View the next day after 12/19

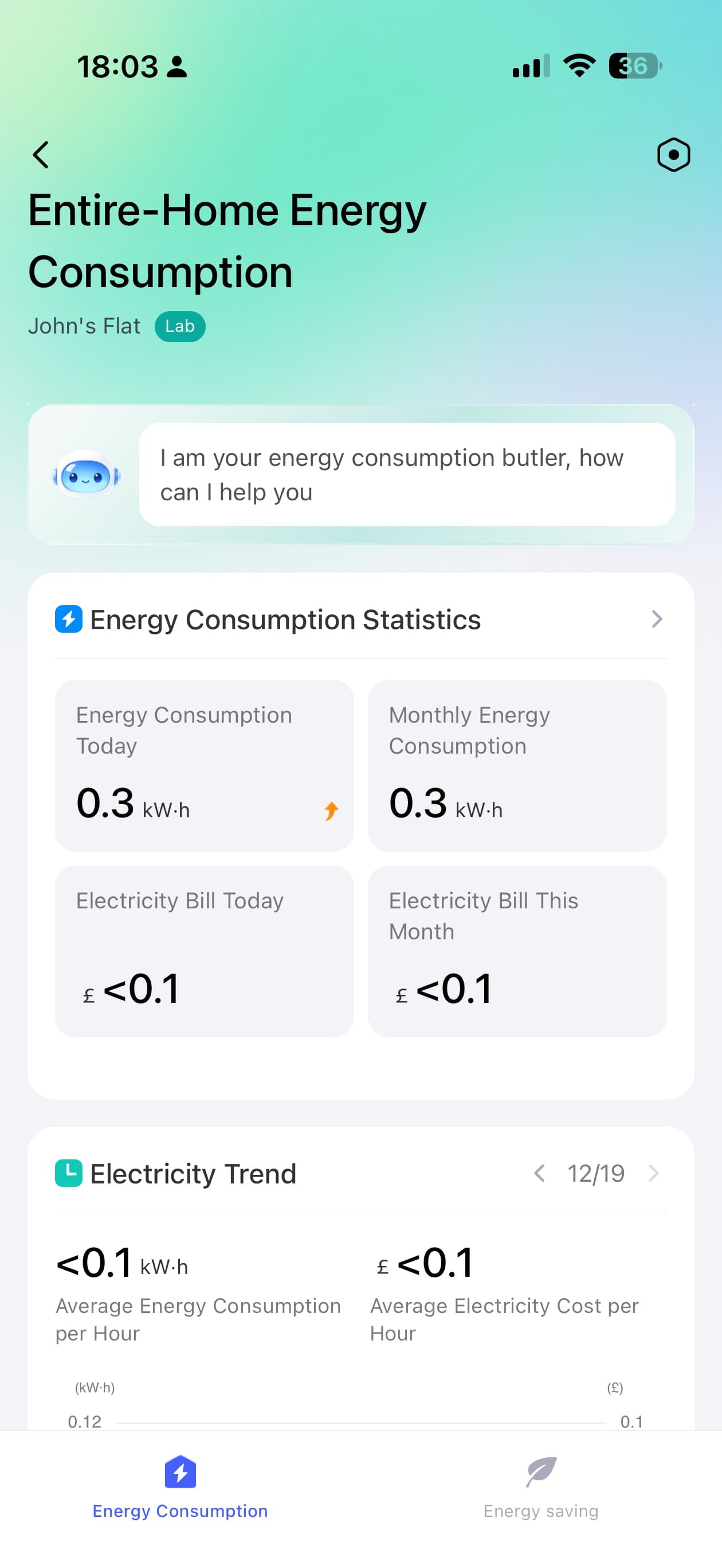(x=654, y=1174)
